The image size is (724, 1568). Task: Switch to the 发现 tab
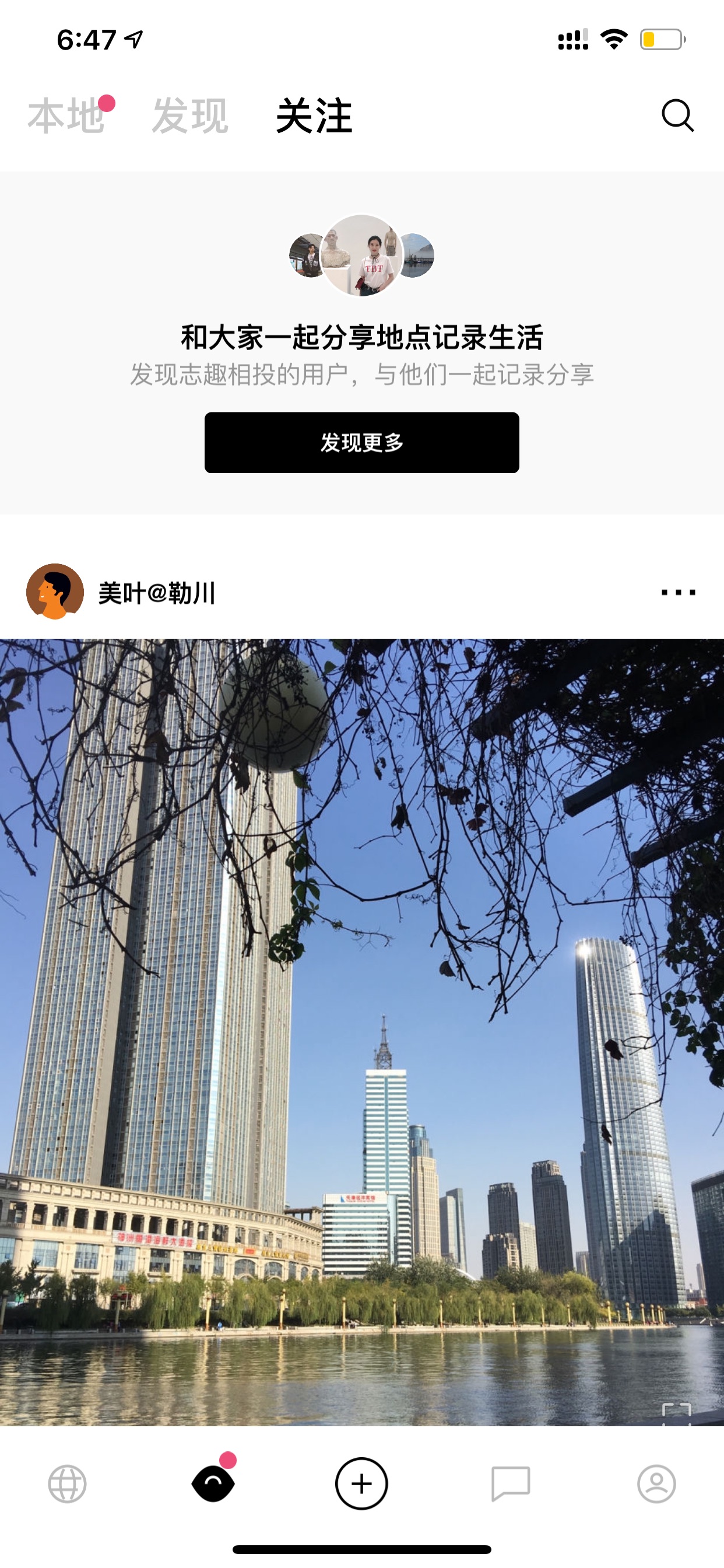[x=190, y=116]
